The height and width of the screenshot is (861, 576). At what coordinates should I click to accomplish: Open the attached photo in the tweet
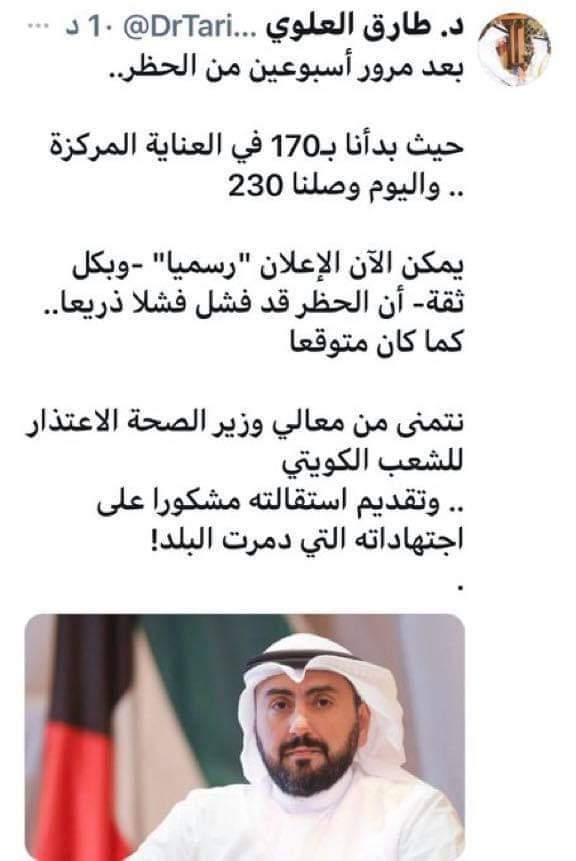tap(245, 737)
